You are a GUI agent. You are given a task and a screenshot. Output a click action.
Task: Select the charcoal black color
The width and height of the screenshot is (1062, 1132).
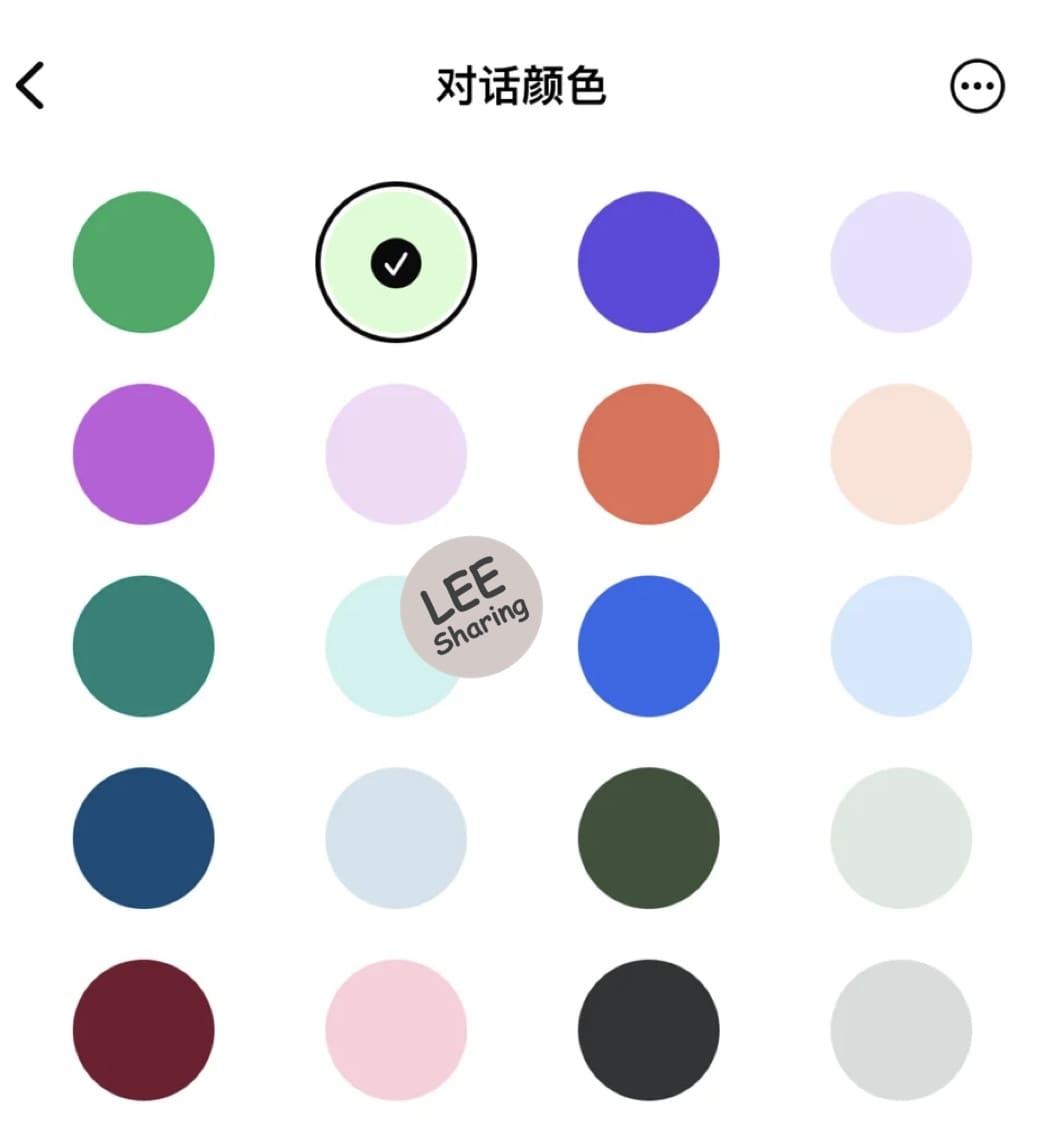pyautogui.click(x=648, y=1030)
